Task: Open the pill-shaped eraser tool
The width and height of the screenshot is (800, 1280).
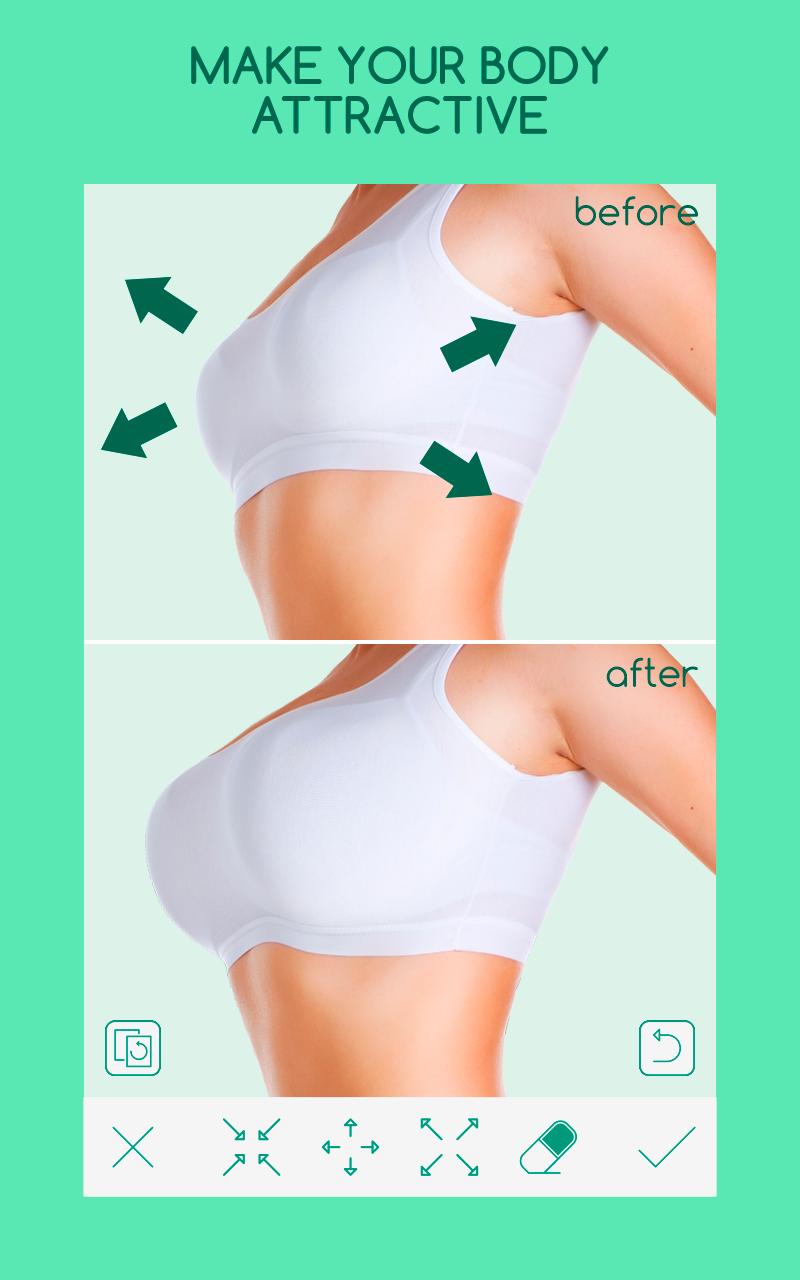Action: [x=550, y=1146]
